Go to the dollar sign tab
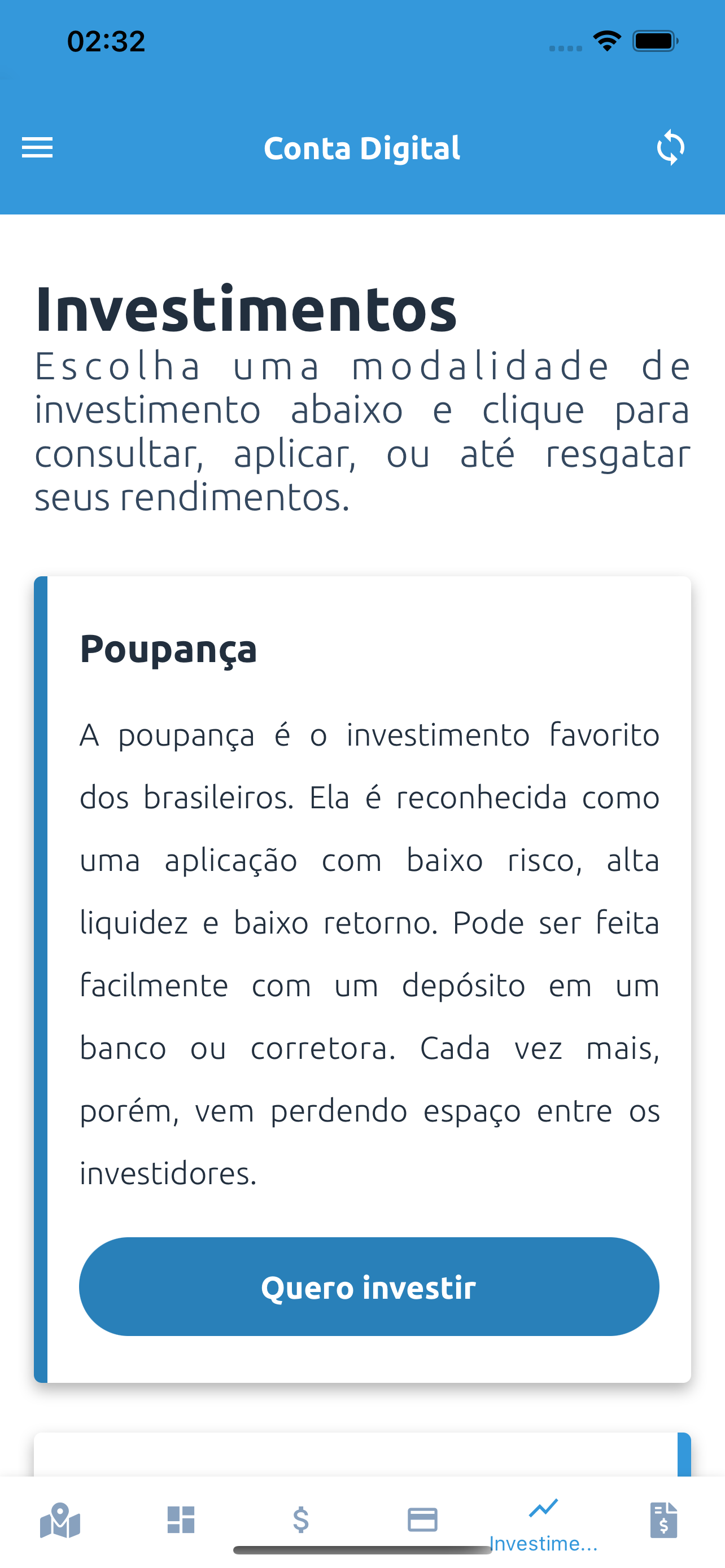This screenshot has width=725, height=1568. [x=302, y=1520]
